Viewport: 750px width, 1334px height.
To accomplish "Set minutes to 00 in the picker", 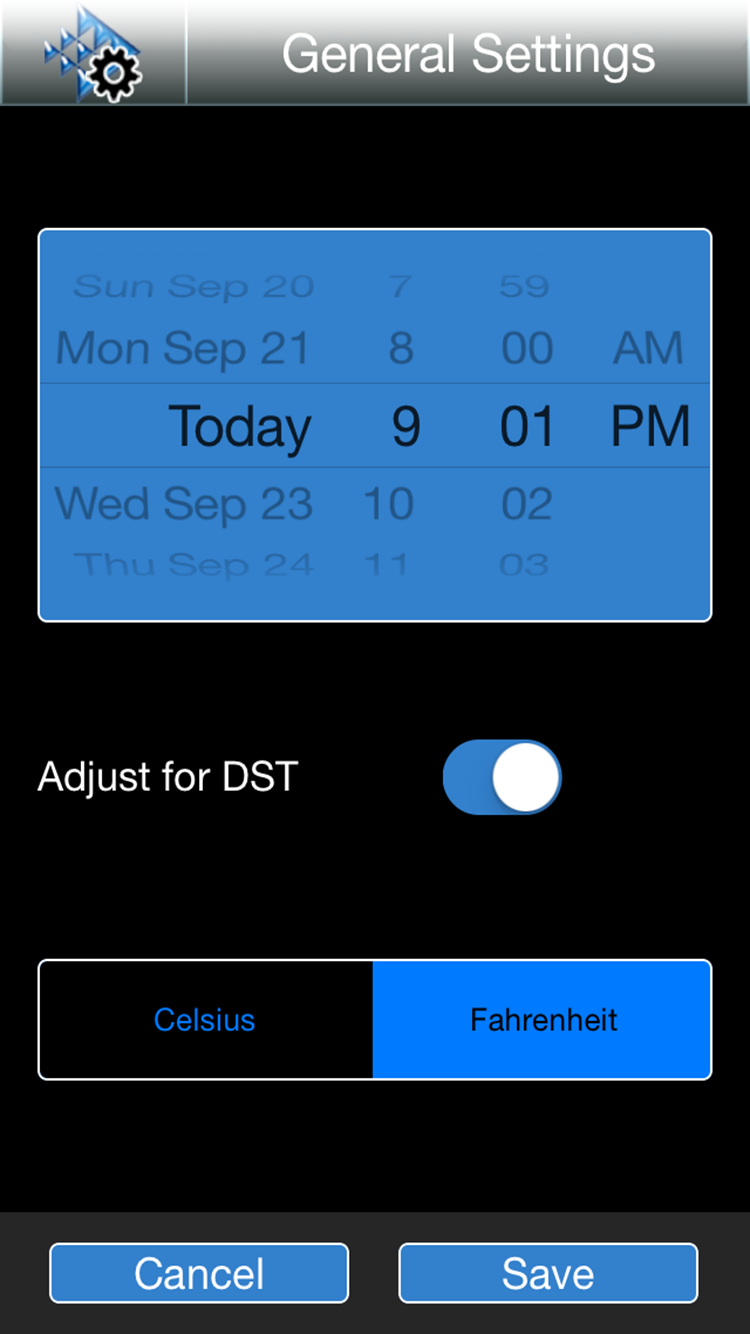I will tap(527, 349).
